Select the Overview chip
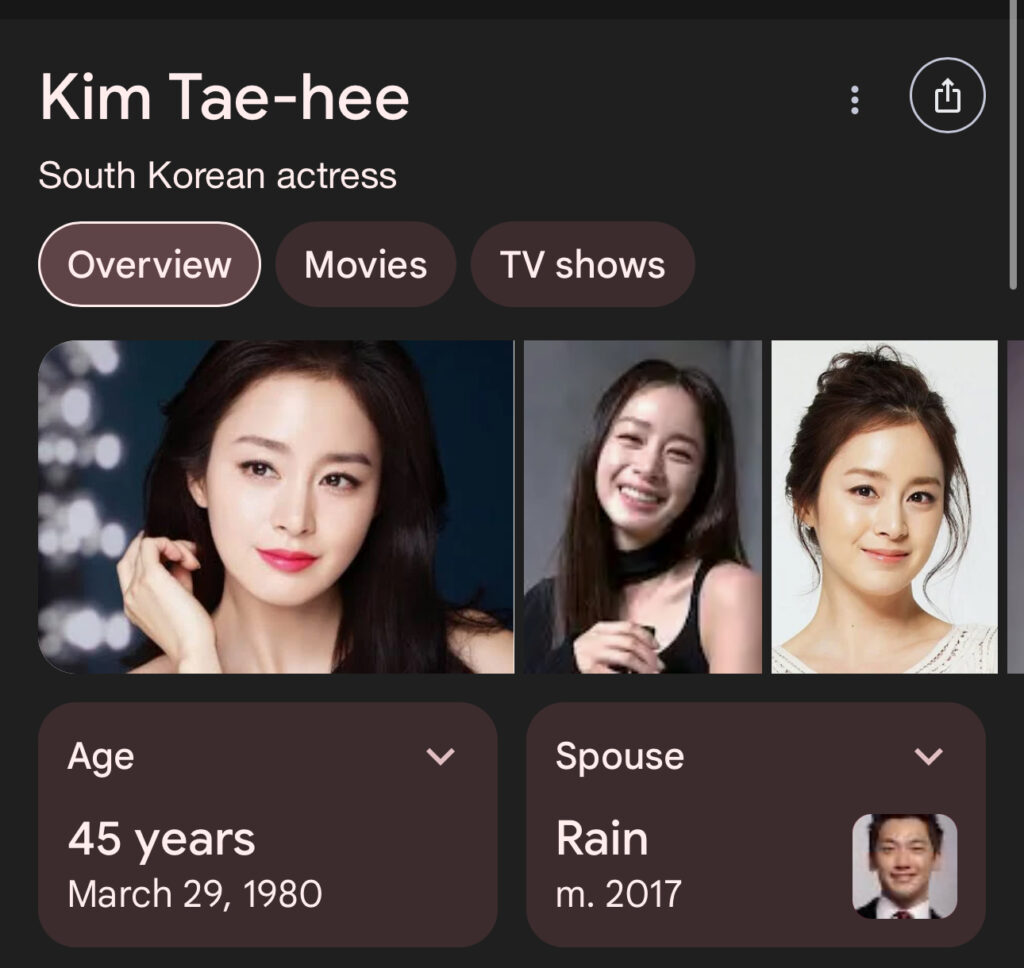1024x968 pixels. (149, 265)
